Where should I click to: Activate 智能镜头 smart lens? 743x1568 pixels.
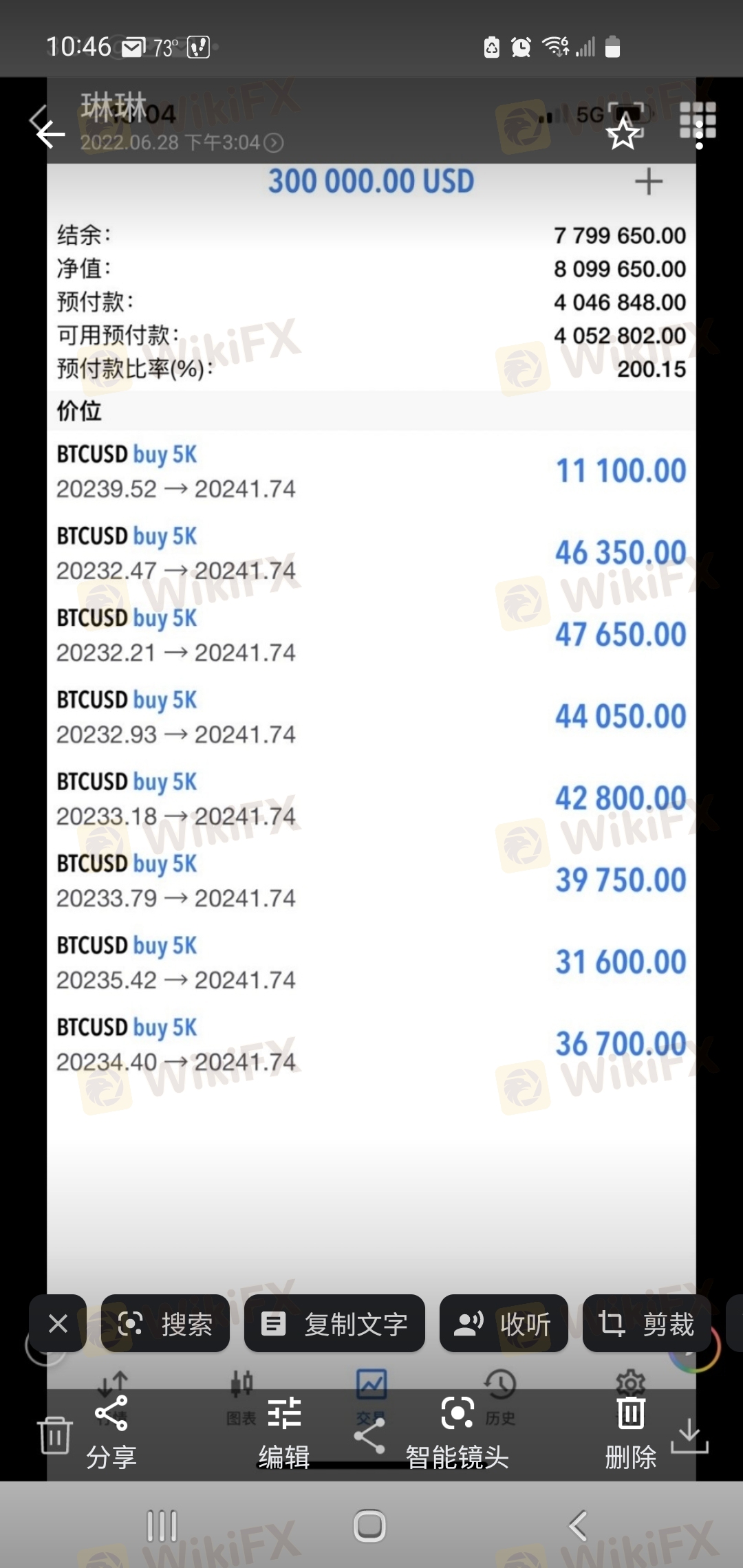coord(457,1432)
